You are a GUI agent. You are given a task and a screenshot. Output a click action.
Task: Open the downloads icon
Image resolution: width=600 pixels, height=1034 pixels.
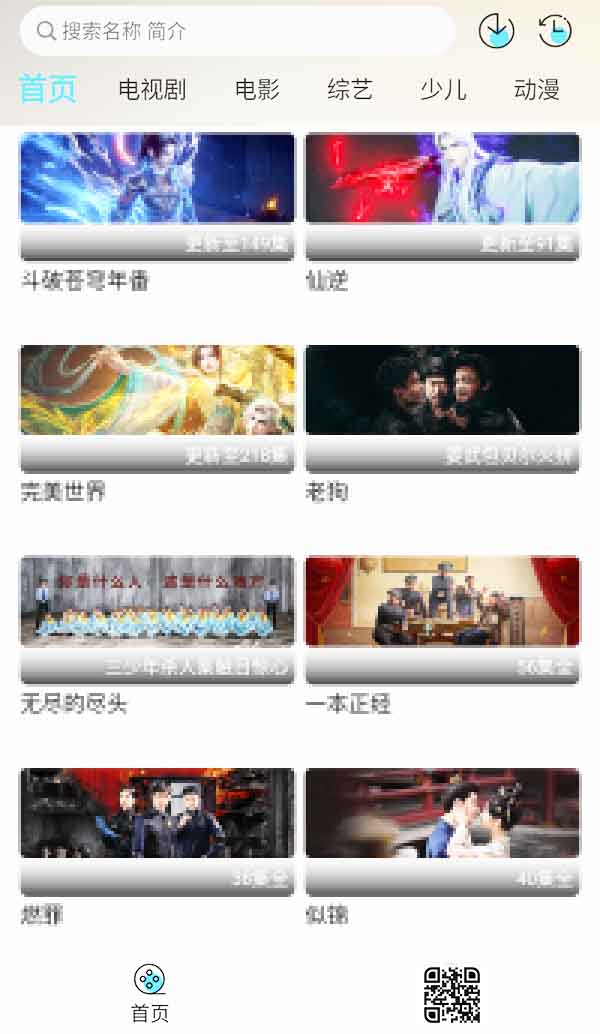[x=496, y=31]
